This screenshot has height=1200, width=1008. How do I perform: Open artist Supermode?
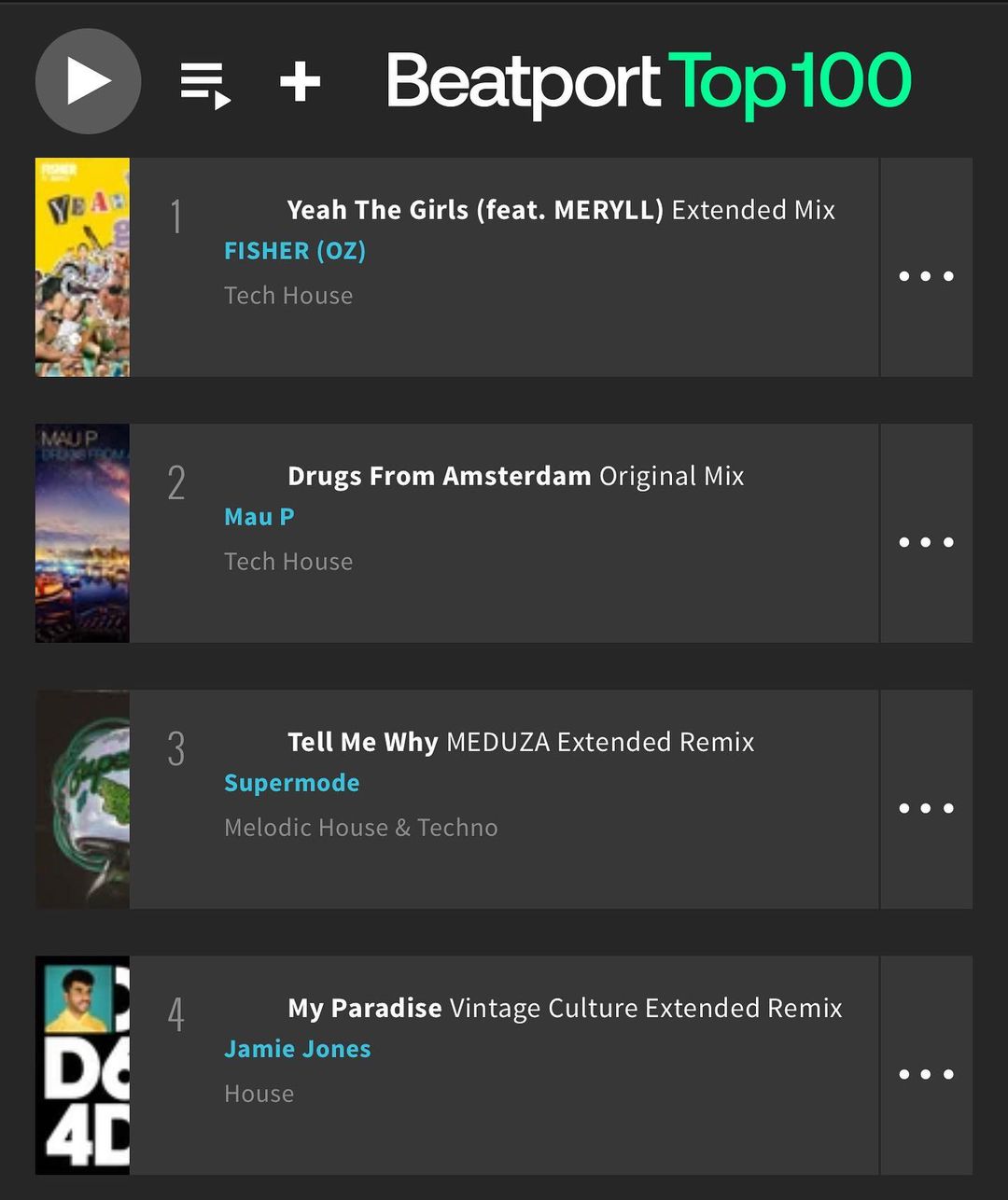click(291, 783)
